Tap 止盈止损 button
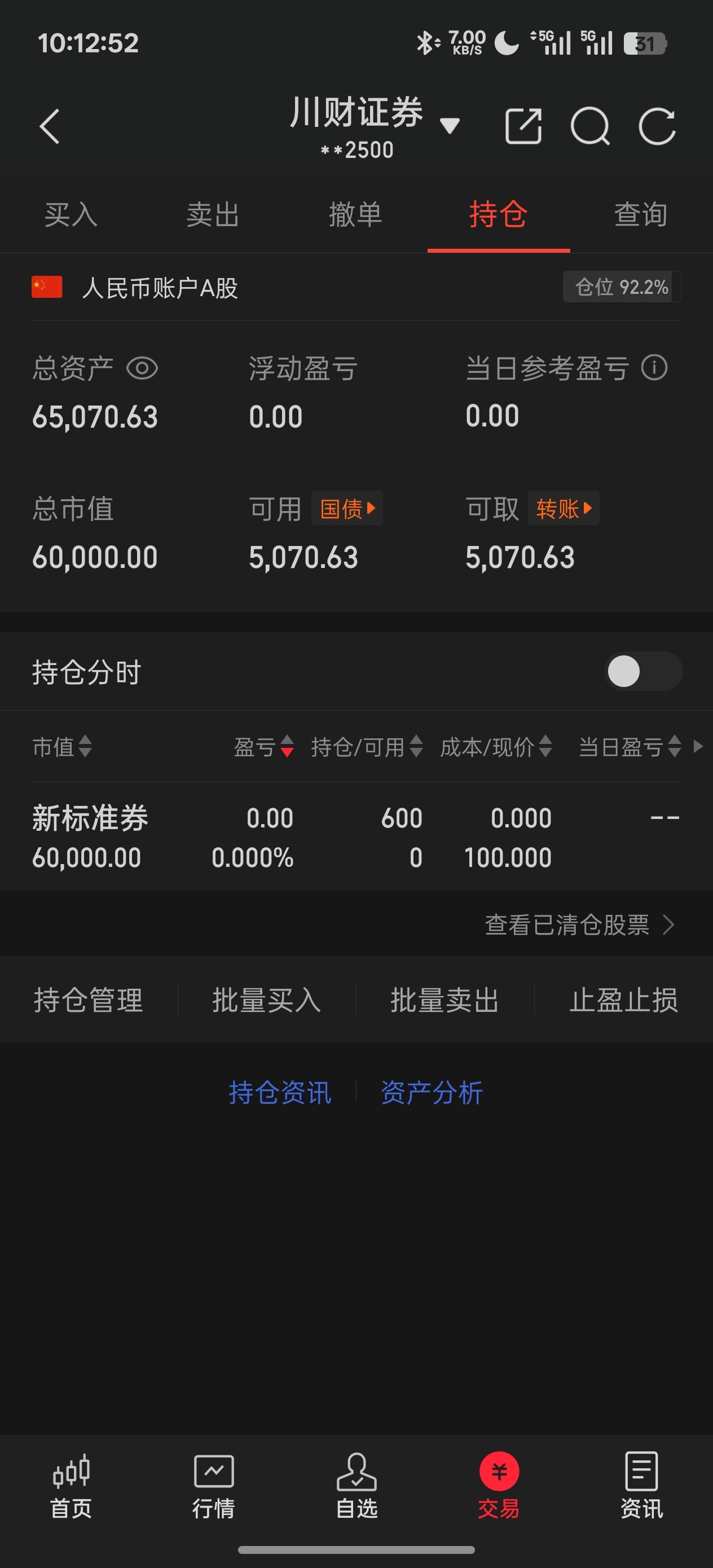 pyautogui.click(x=623, y=1000)
